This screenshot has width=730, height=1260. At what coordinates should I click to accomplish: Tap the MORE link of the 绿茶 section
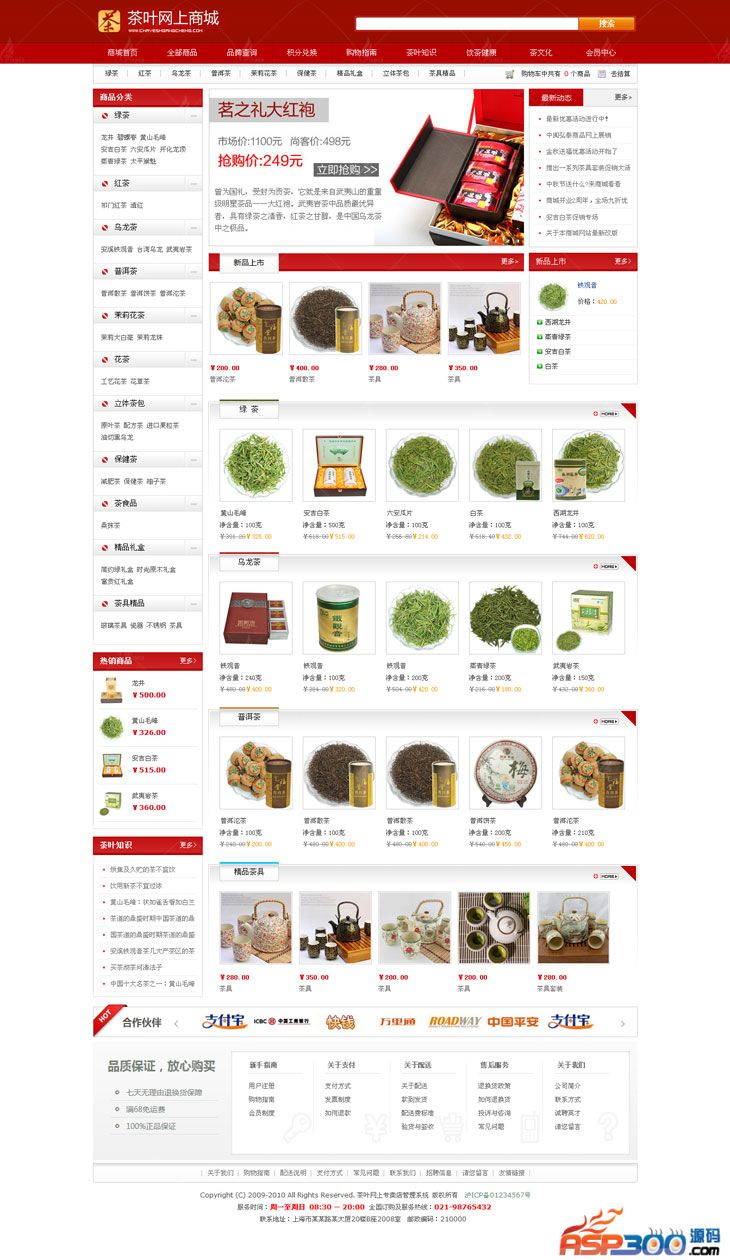(x=606, y=413)
